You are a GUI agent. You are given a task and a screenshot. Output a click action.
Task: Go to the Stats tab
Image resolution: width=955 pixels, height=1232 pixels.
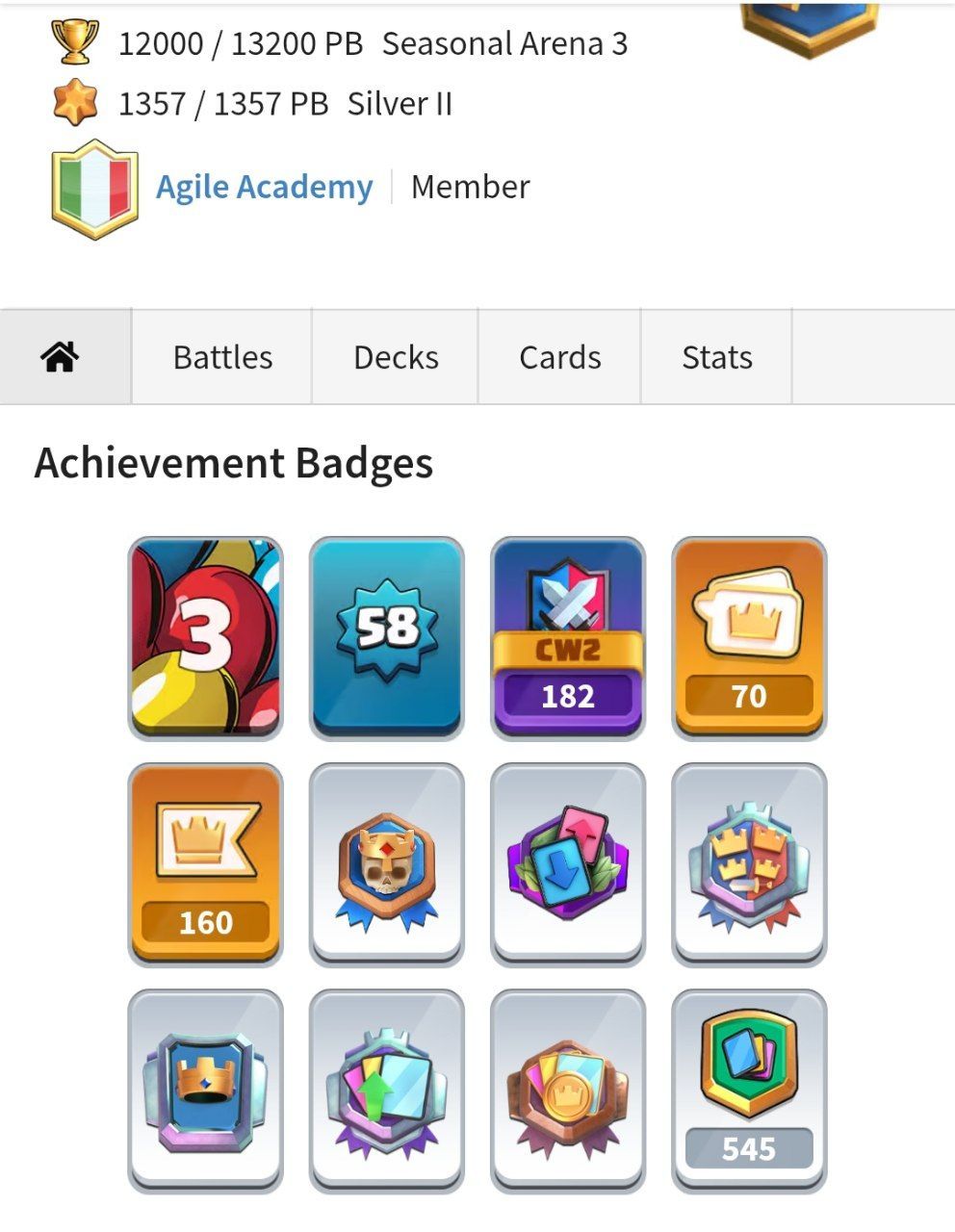click(716, 358)
